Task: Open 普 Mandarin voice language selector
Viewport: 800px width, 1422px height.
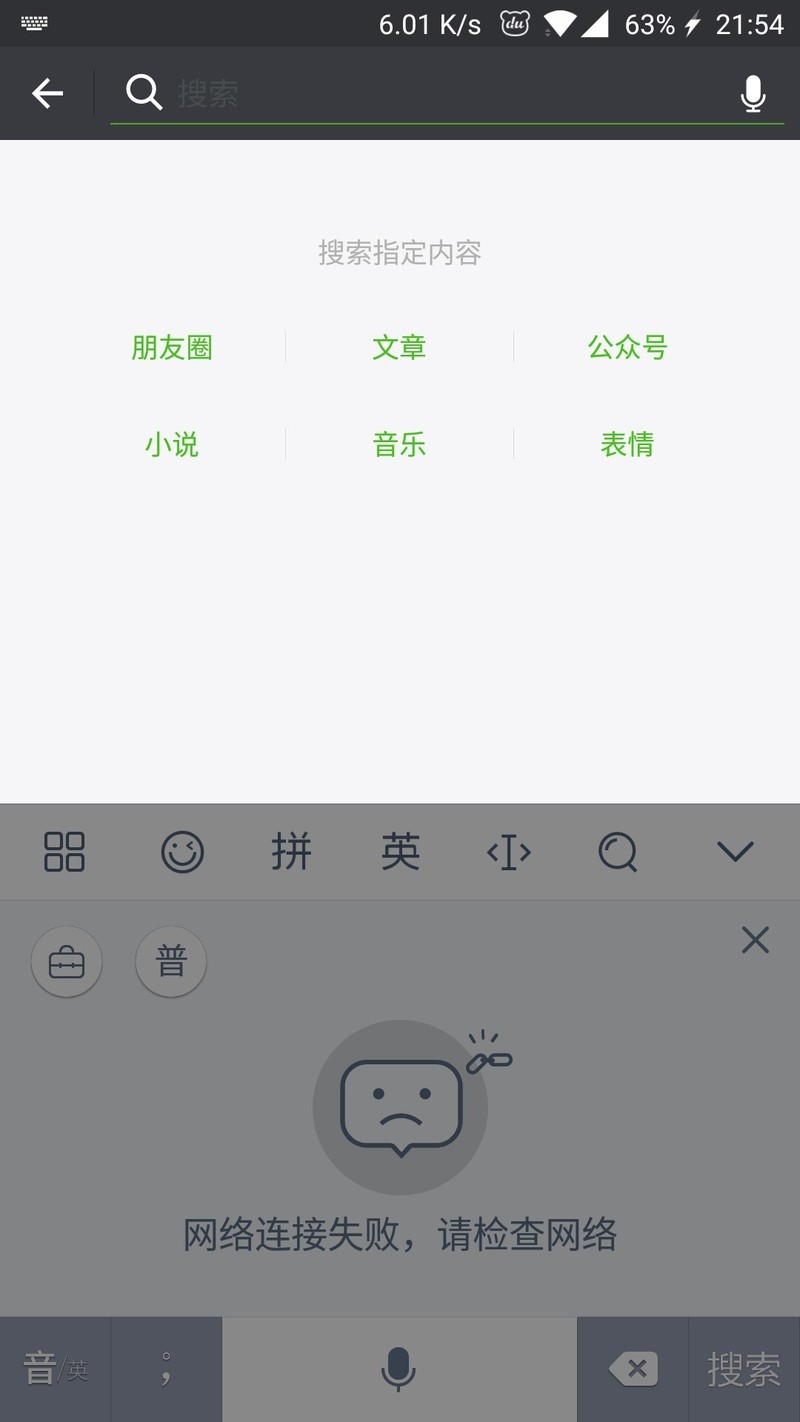Action: pyautogui.click(x=170, y=960)
